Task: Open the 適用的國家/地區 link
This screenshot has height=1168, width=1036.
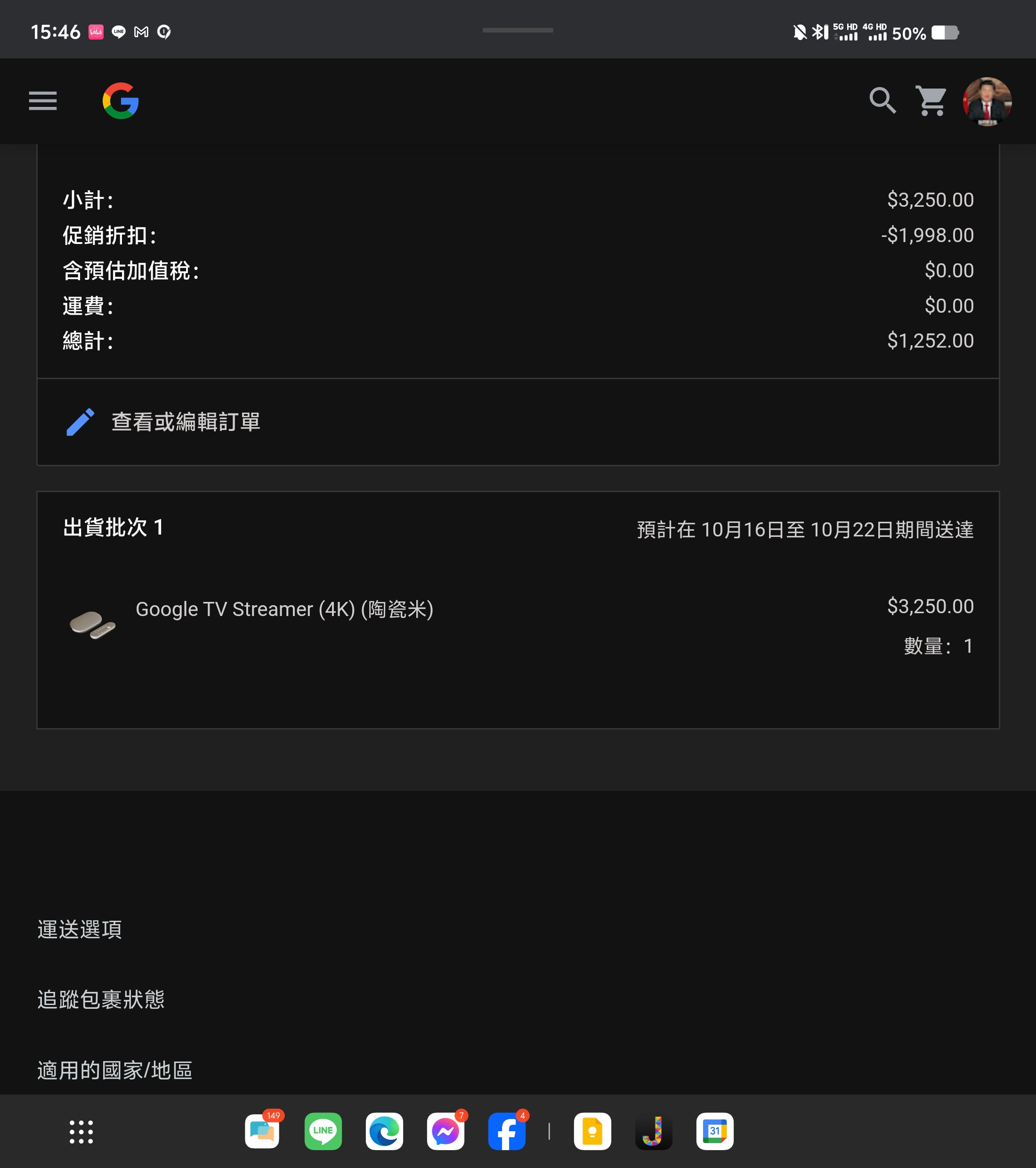Action: pyautogui.click(x=115, y=1070)
